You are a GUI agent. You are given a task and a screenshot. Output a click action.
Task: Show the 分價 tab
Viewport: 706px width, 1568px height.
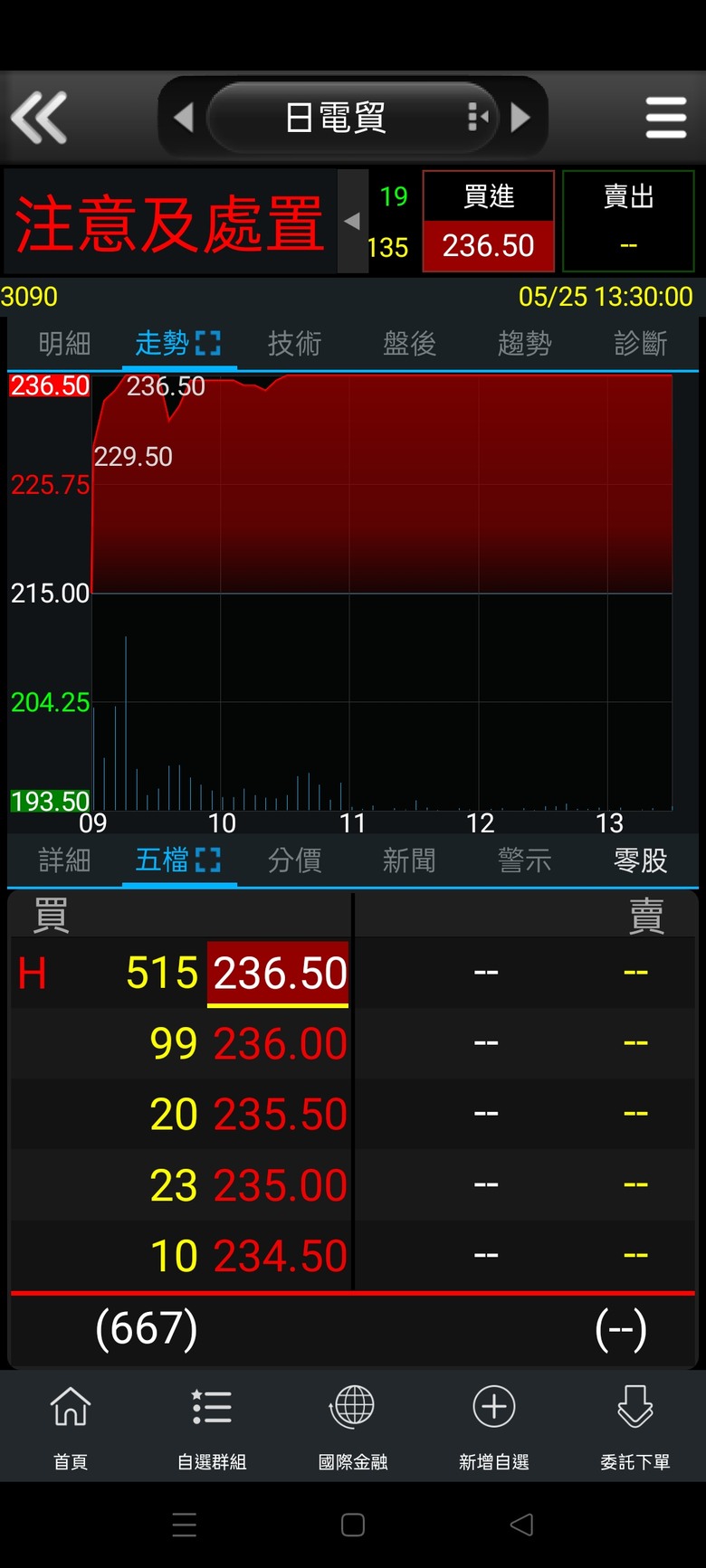click(x=294, y=860)
